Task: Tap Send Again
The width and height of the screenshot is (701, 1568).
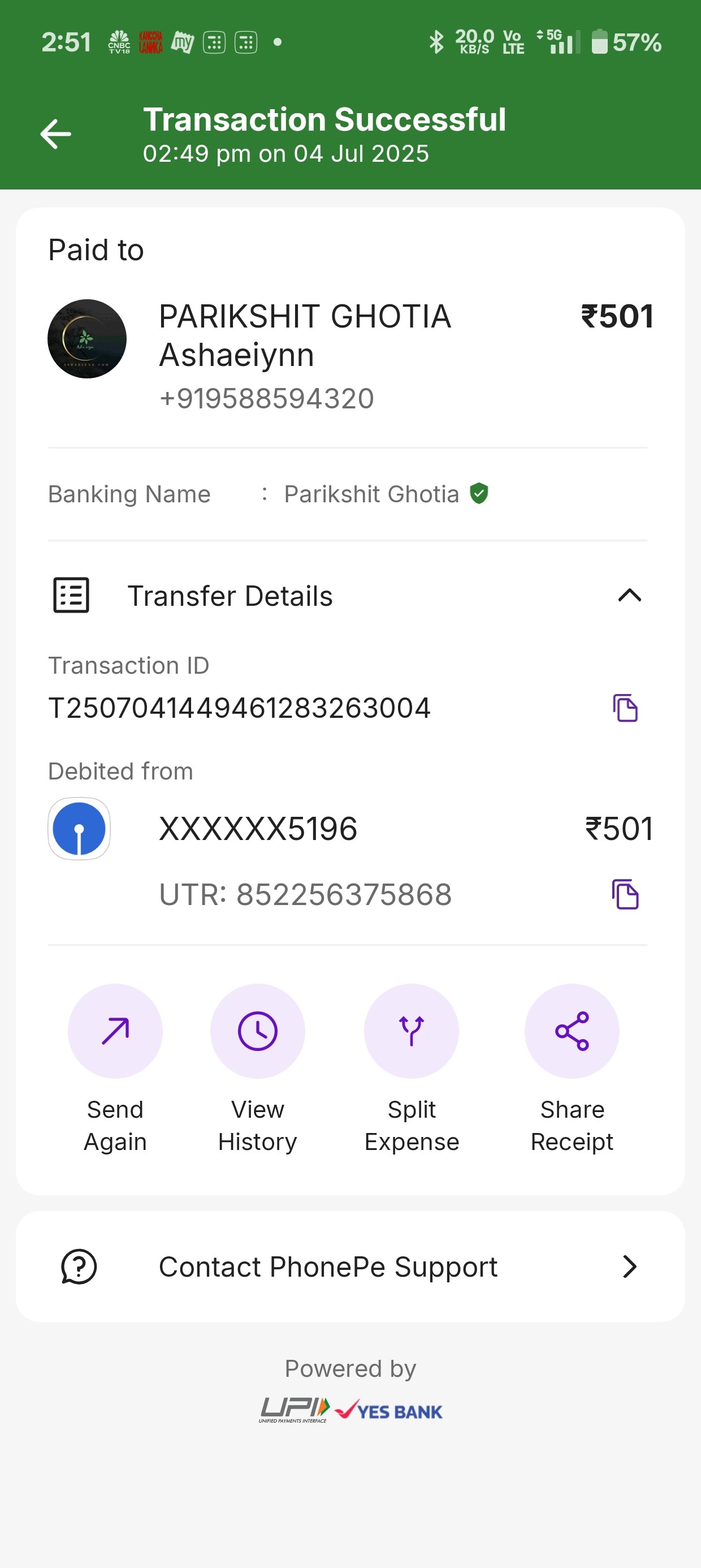Action: pos(115,1067)
